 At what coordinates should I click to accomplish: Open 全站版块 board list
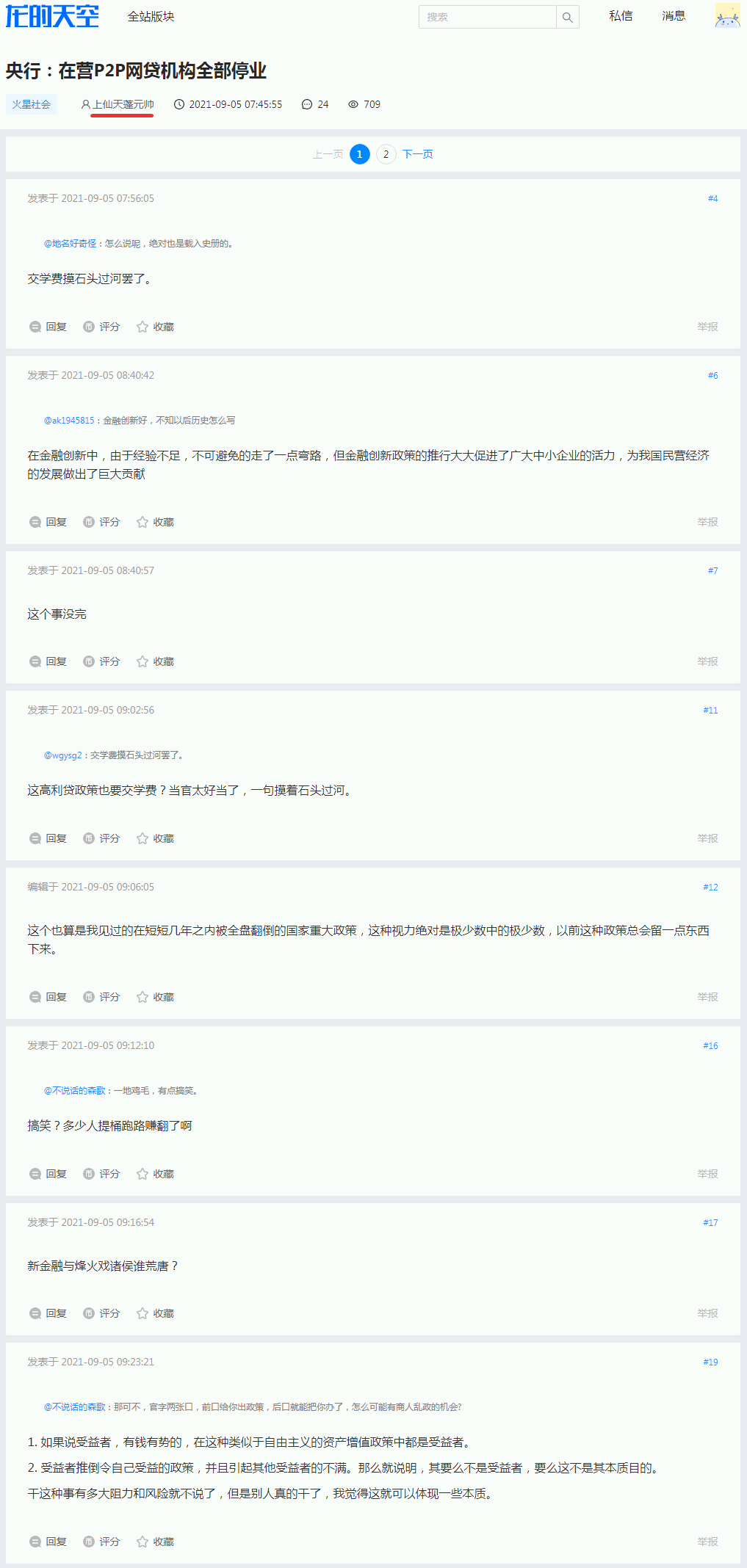pos(151,16)
